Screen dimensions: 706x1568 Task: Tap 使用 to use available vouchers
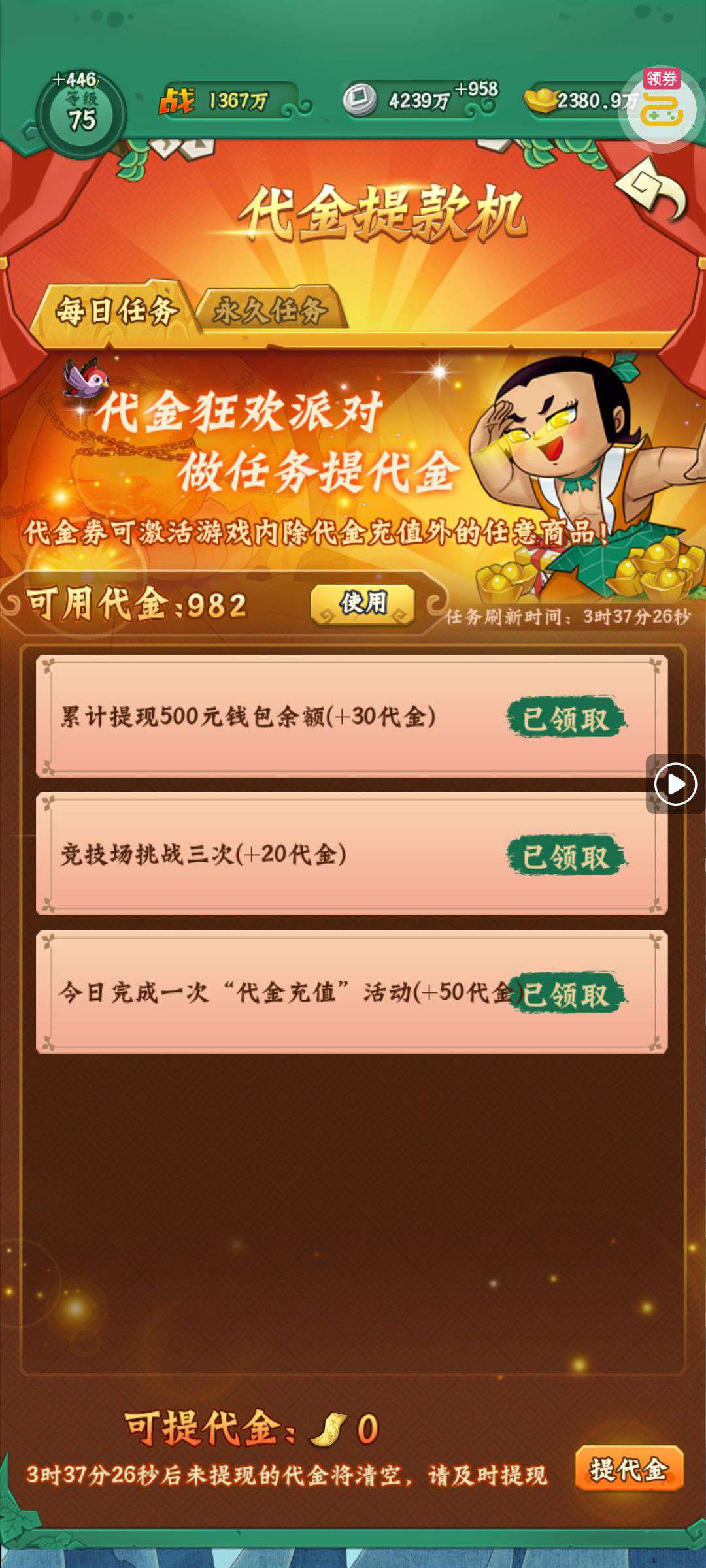(x=363, y=604)
